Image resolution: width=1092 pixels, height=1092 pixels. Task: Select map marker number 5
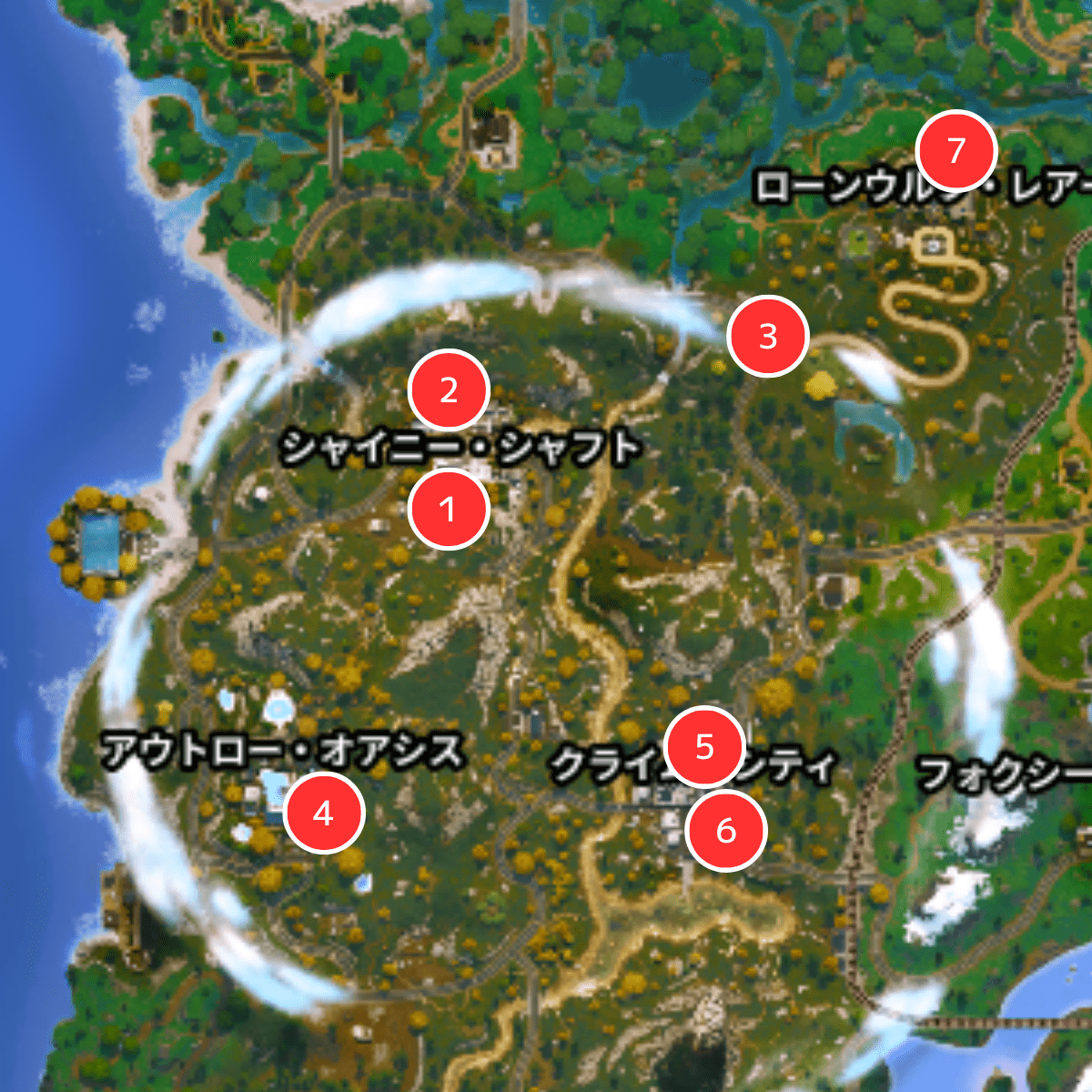pos(704,746)
